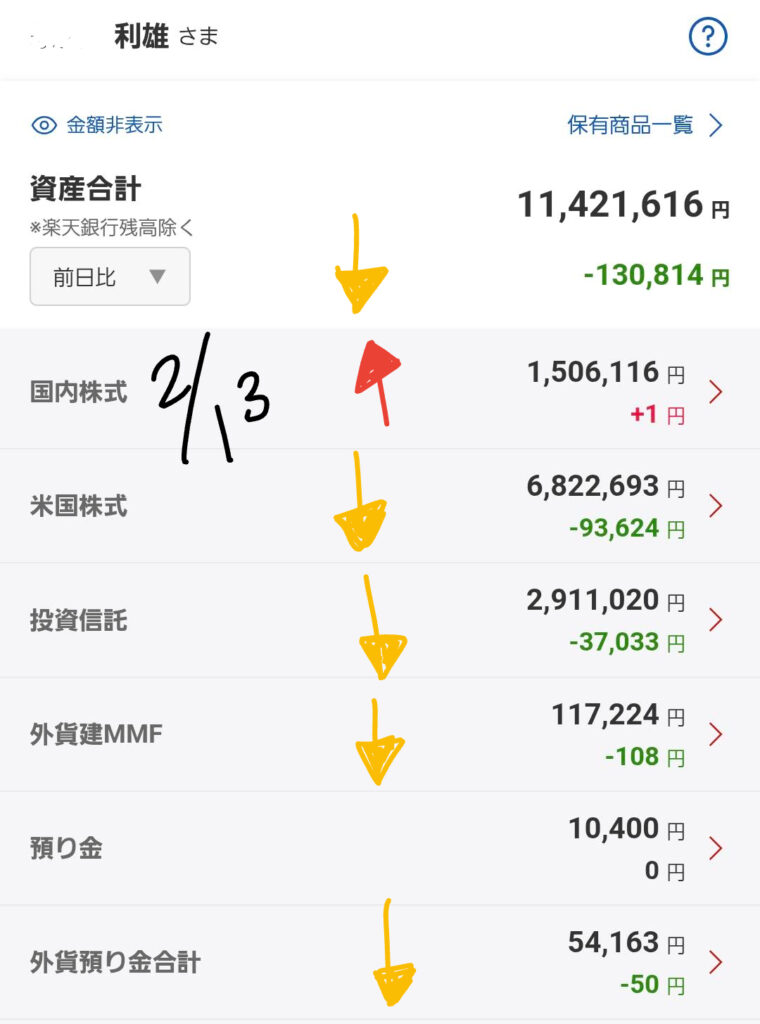Open 保有商品一覧 holdings list
The width and height of the screenshot is (760, 1024).
point(645,126)
